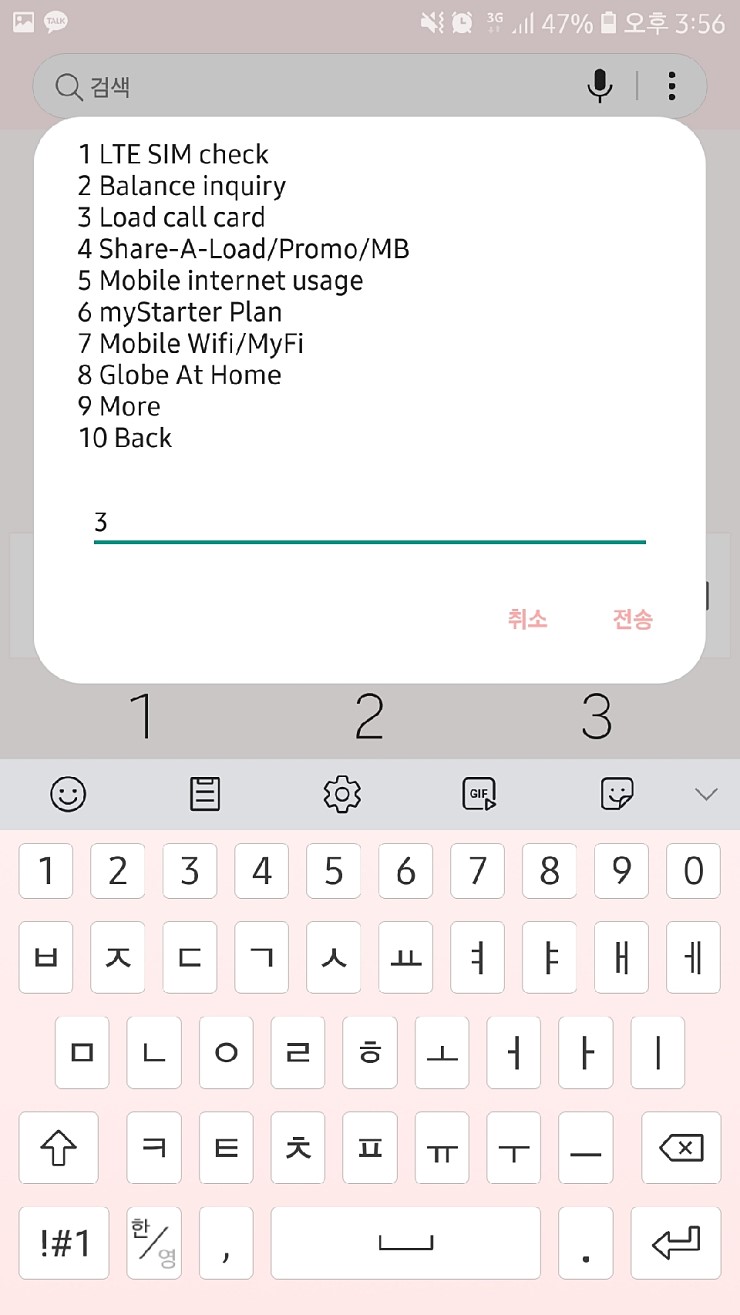Open keyboard settings gear
Image resolution: width=740 pixels, height=1315 pixels.
pos(342,795)
